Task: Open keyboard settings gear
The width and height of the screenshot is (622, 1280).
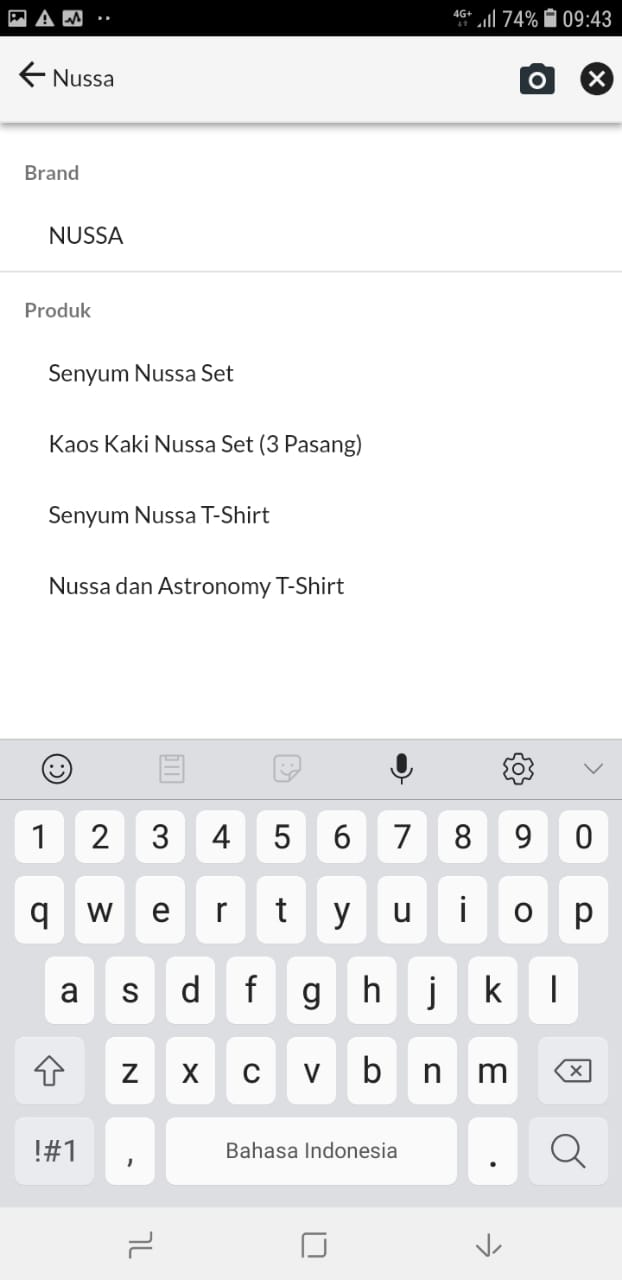Action: [518, 768]
